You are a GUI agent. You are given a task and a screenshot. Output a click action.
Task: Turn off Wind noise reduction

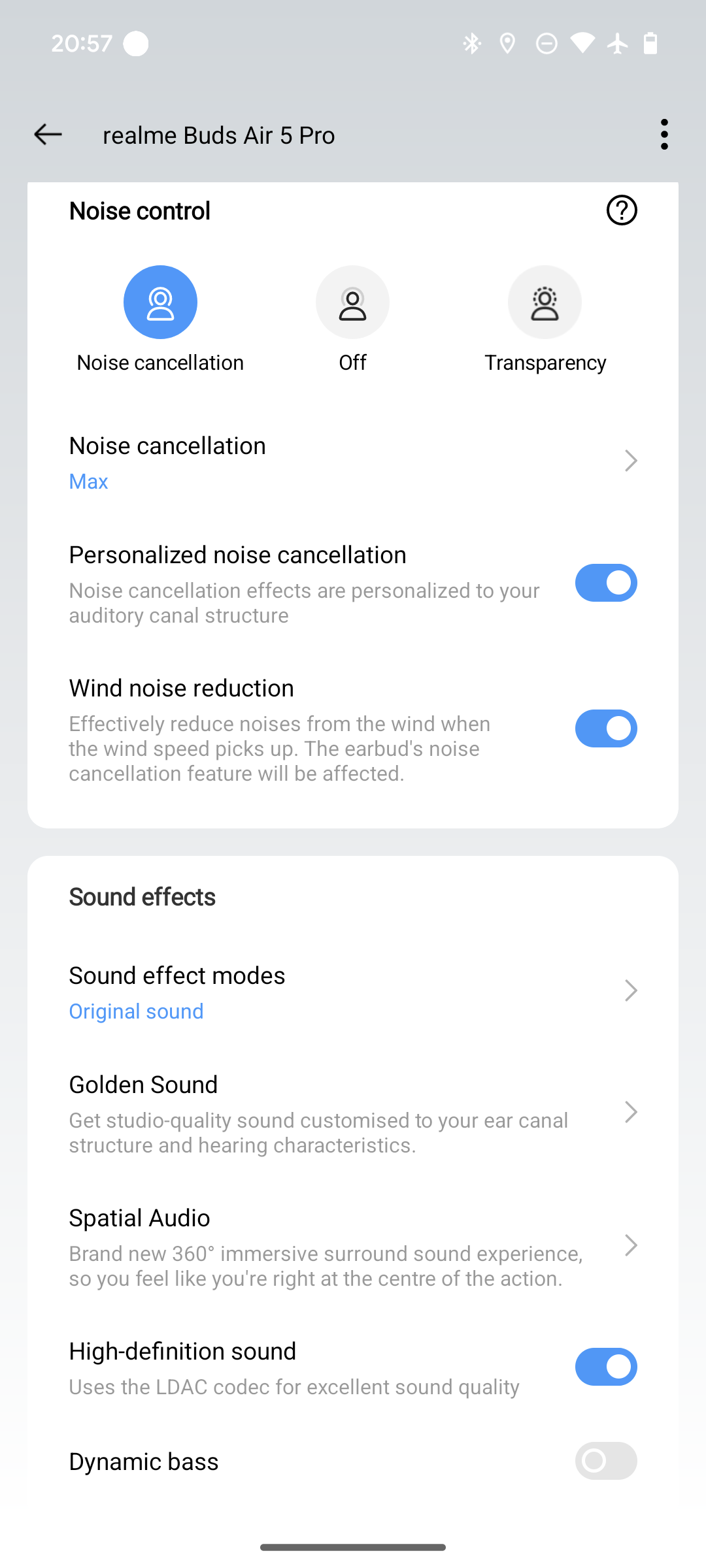(606, 728)
